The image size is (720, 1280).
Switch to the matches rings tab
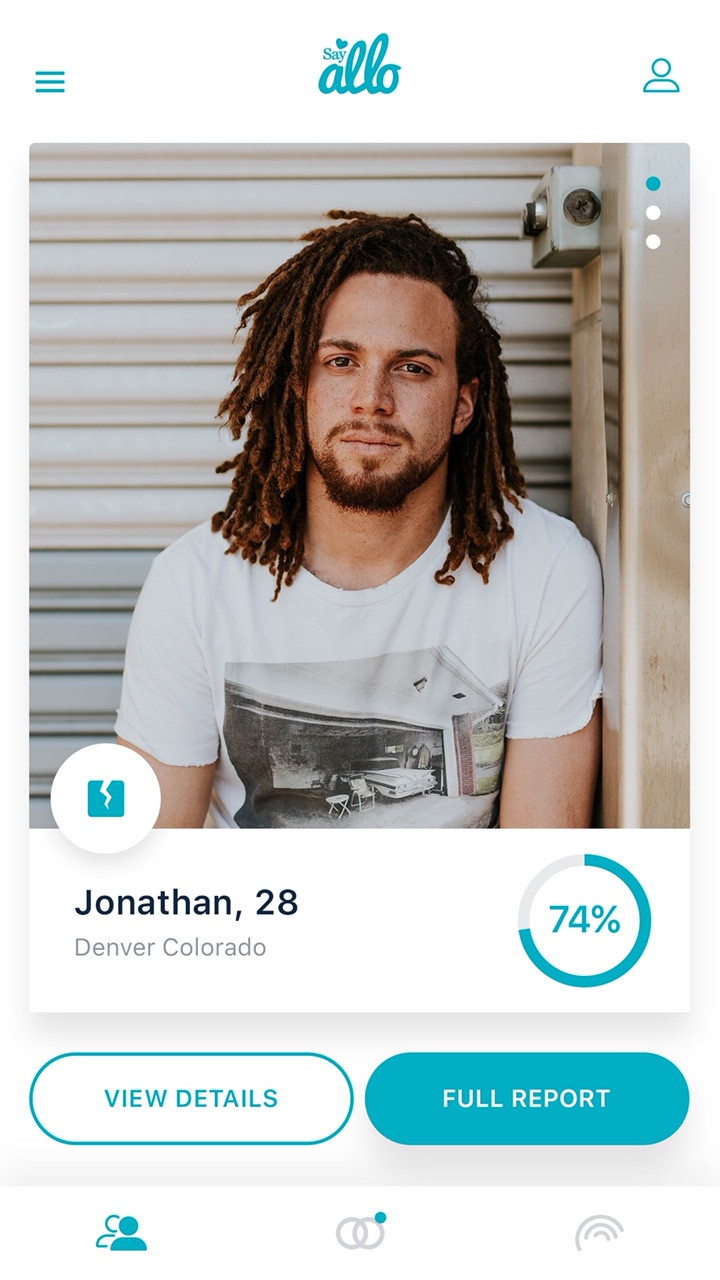361,1231
